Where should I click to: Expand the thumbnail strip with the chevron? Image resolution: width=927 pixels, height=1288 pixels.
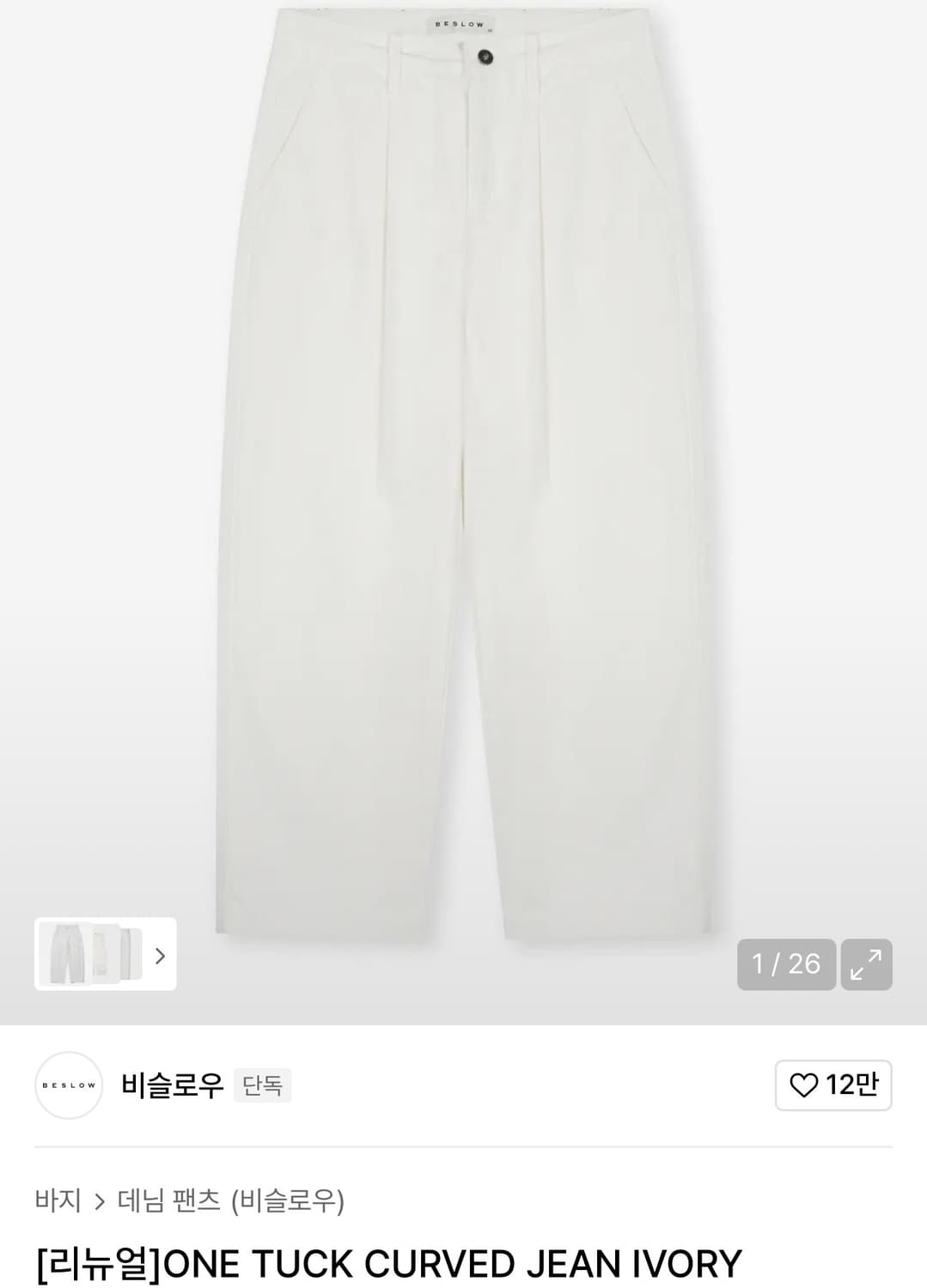click(159, 956)
